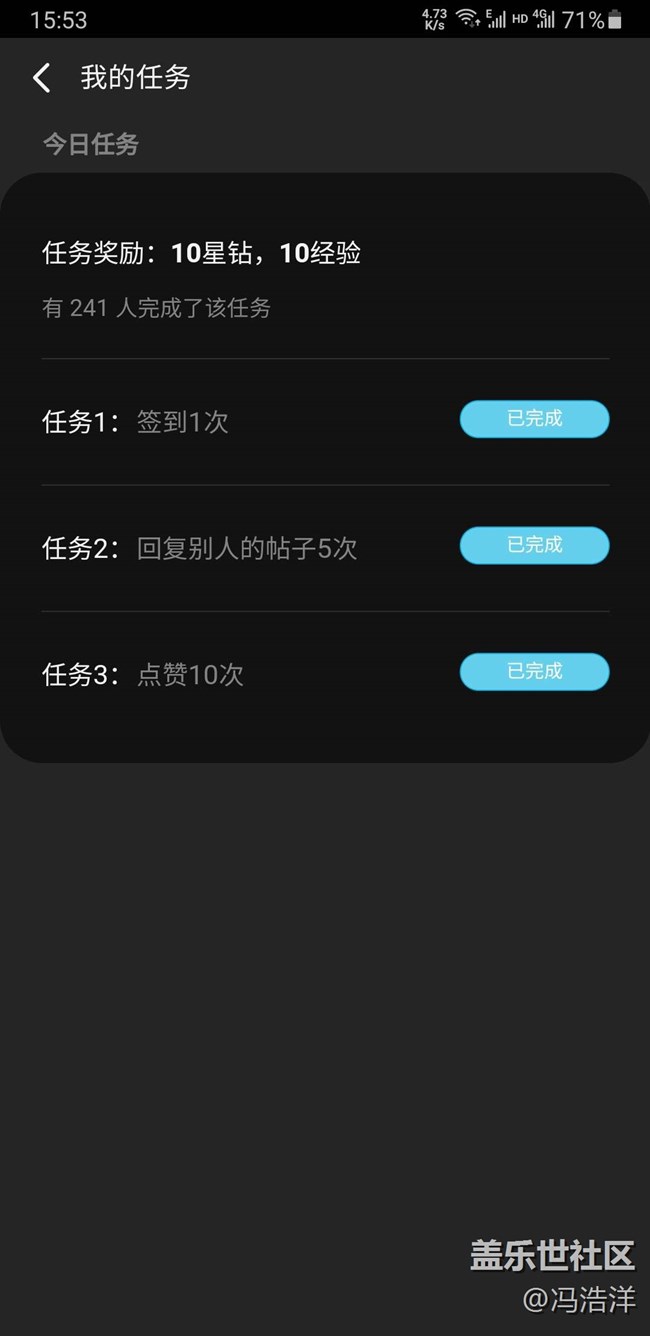Tap 已完成 button for 点赞10次 task
The height and width of the screenshot is (1336, 650).
(x=534, y=671)
